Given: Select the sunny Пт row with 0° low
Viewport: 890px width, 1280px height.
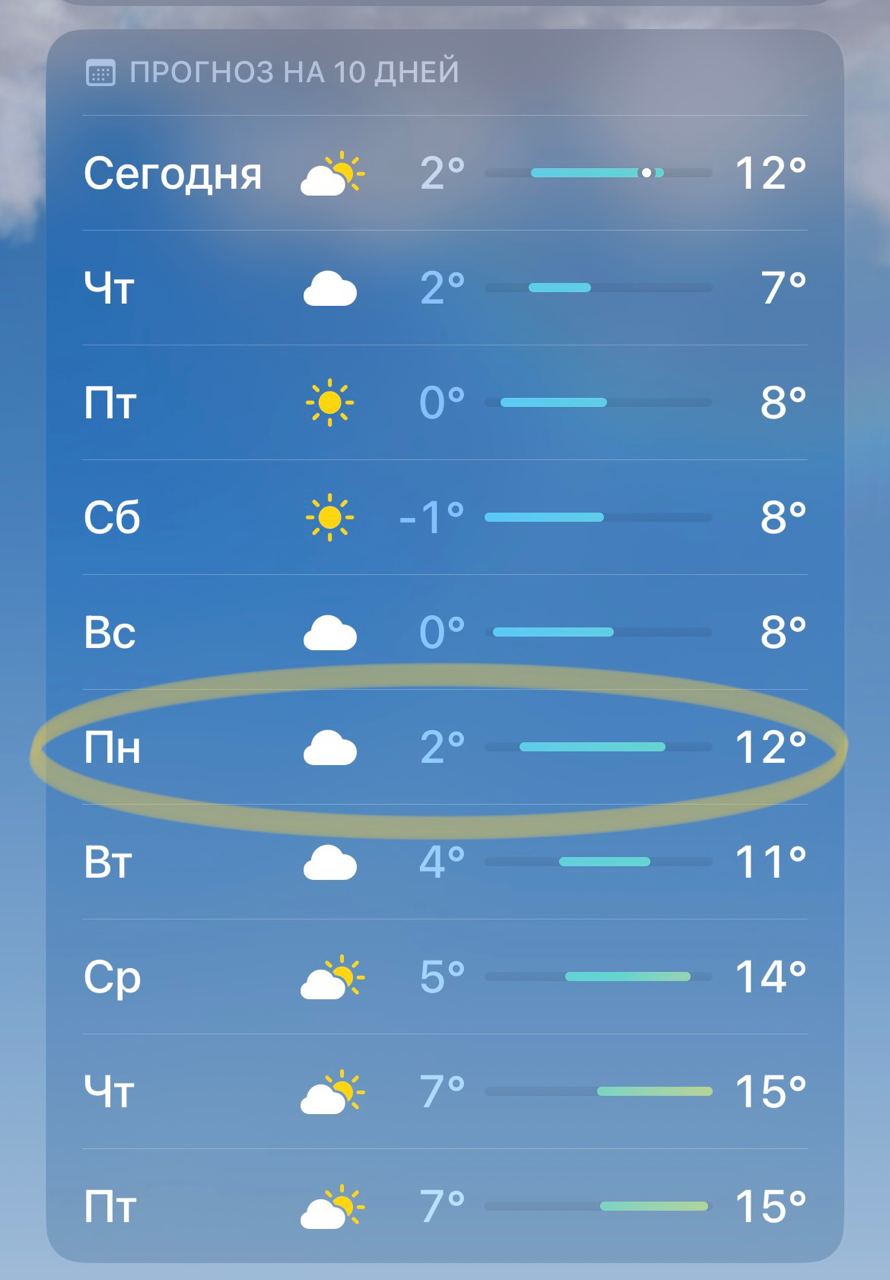Looking at the screenshot, I should [x=444, y=403].
